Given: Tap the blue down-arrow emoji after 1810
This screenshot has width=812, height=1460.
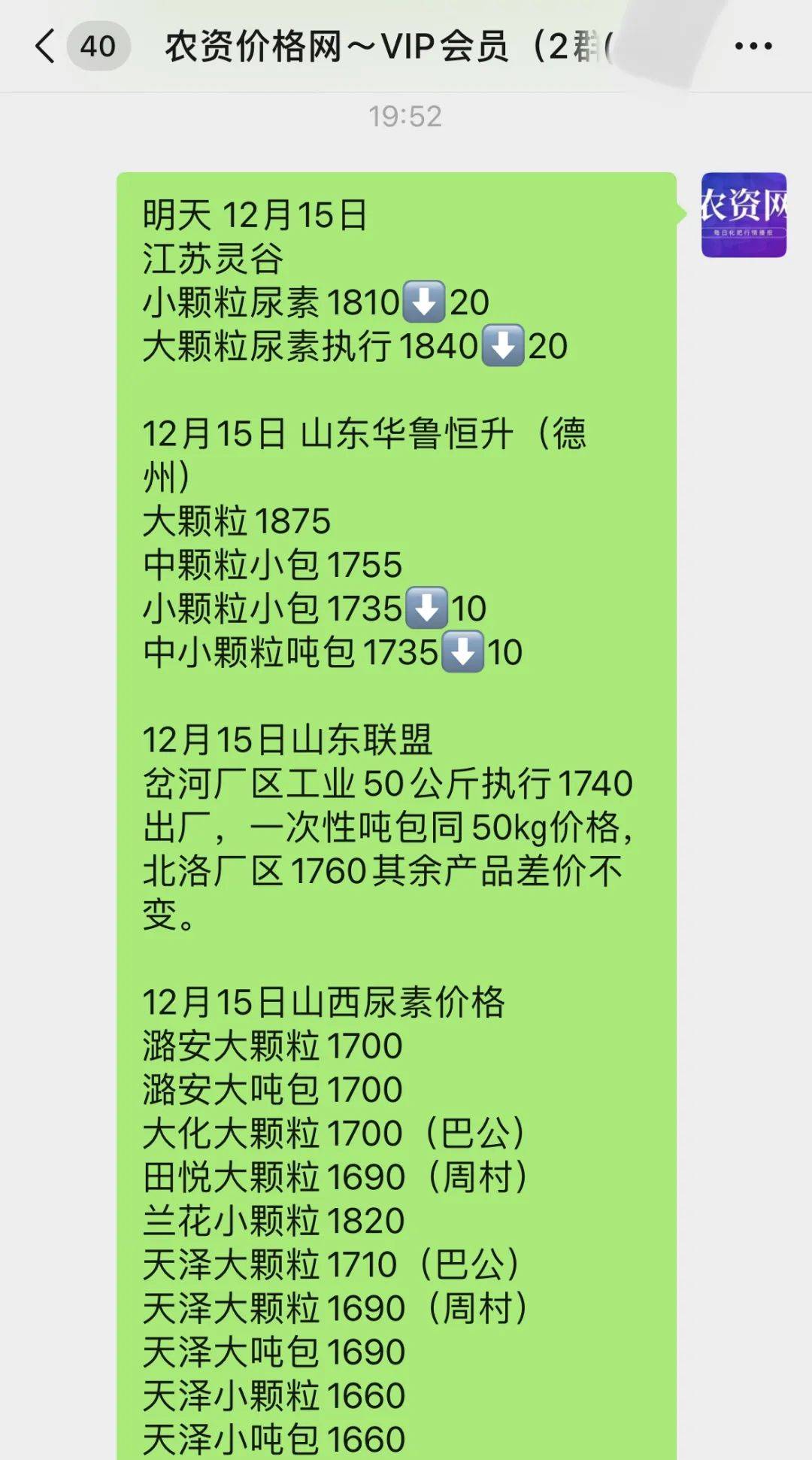Looking at the screenshot, I should pos(426,302).
